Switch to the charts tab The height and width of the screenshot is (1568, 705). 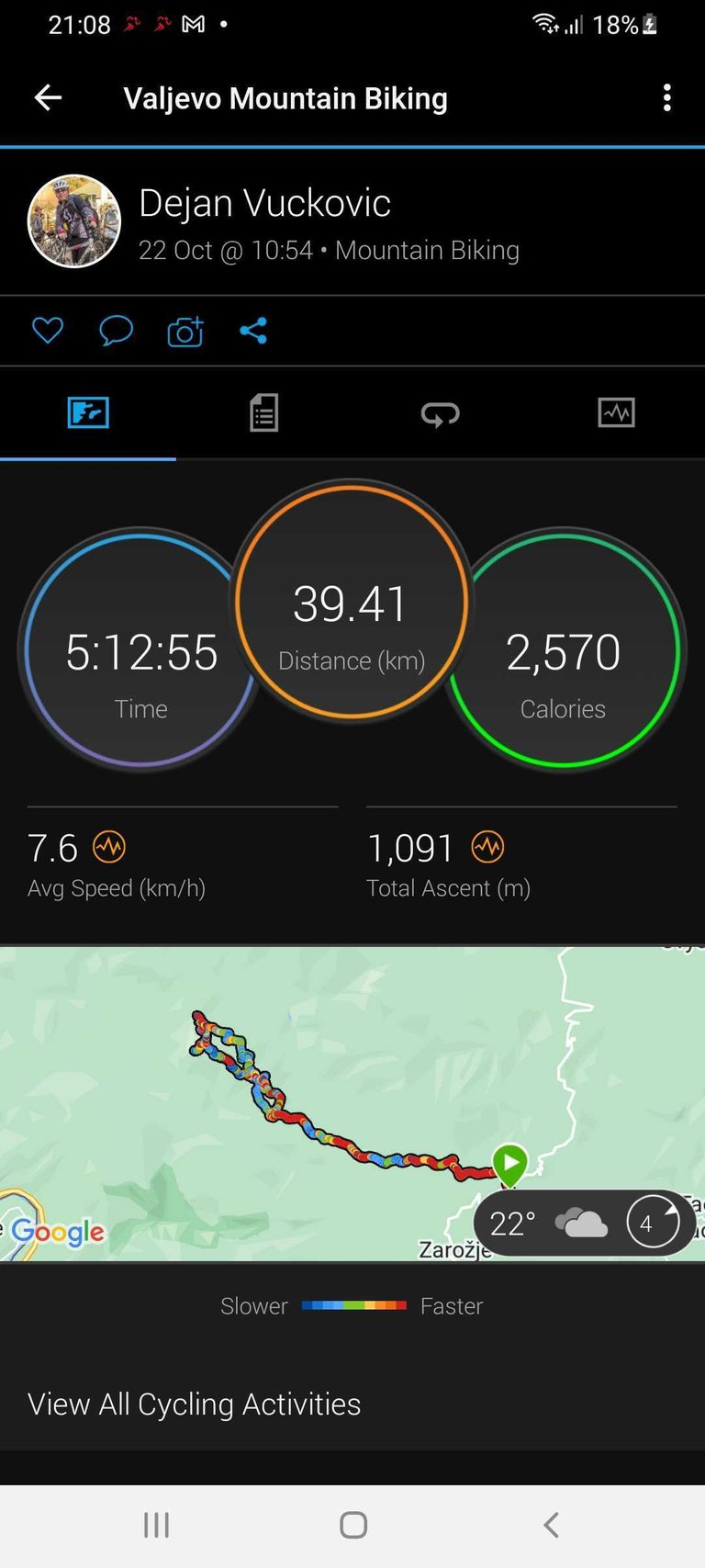617,413
